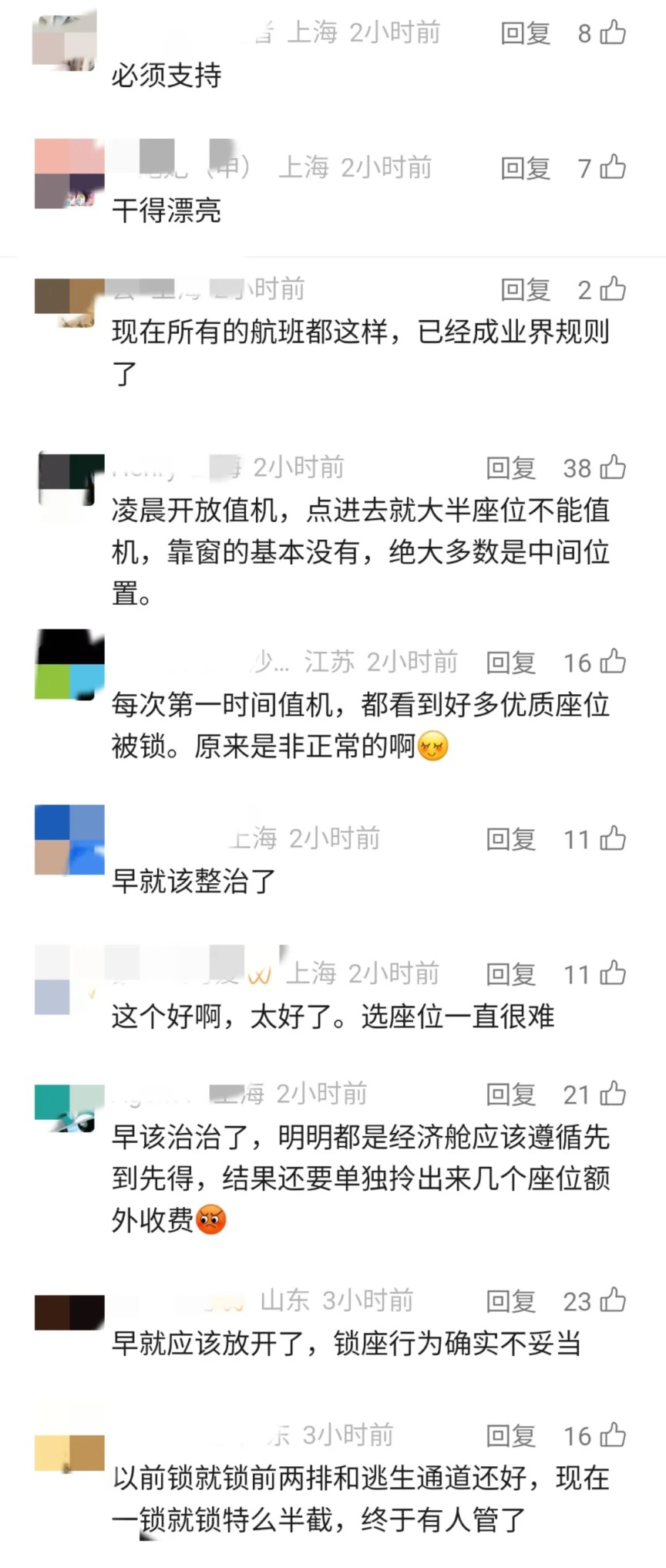
Task: Like the comment about 已经成业界规则
Action: pyautogui.click(x=613, y=289)
